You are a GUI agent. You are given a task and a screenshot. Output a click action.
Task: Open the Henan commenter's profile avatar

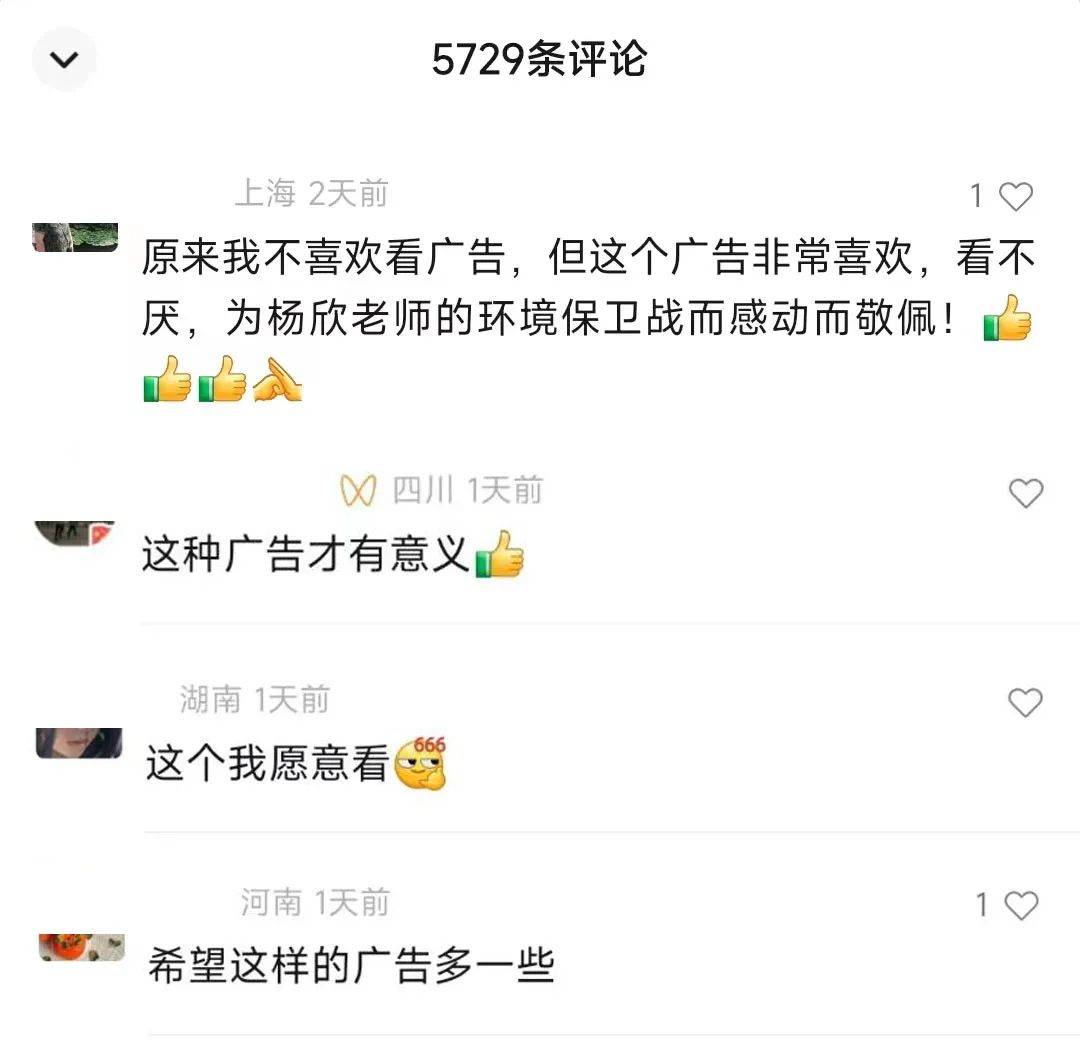coord(82,947)
